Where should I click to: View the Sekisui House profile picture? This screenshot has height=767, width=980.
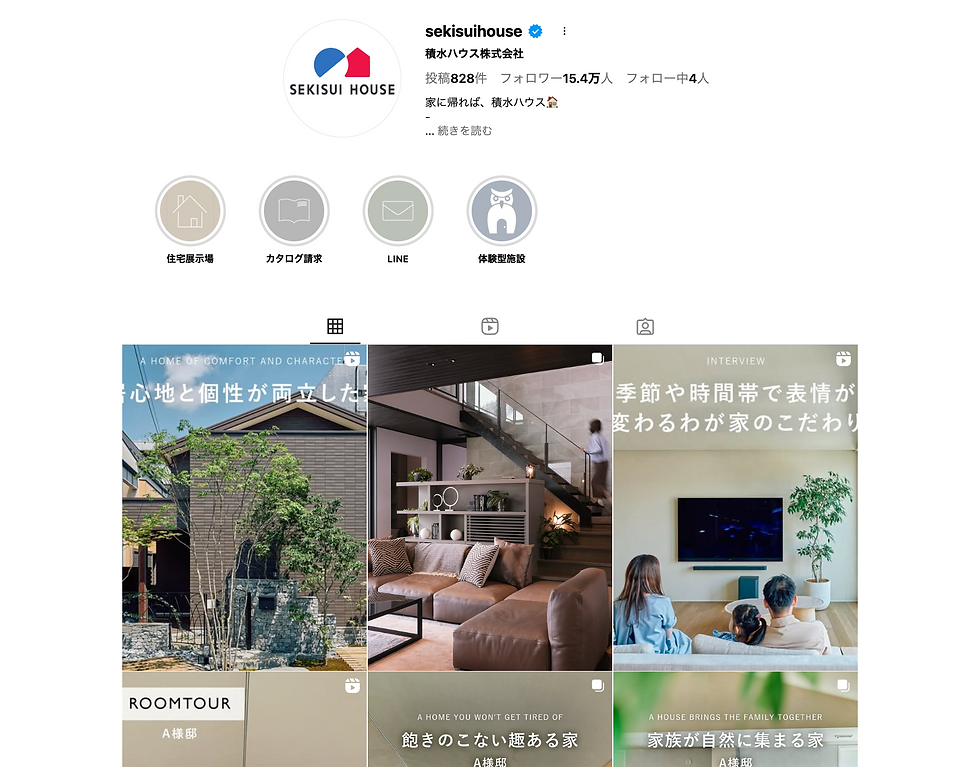[342, 78]
